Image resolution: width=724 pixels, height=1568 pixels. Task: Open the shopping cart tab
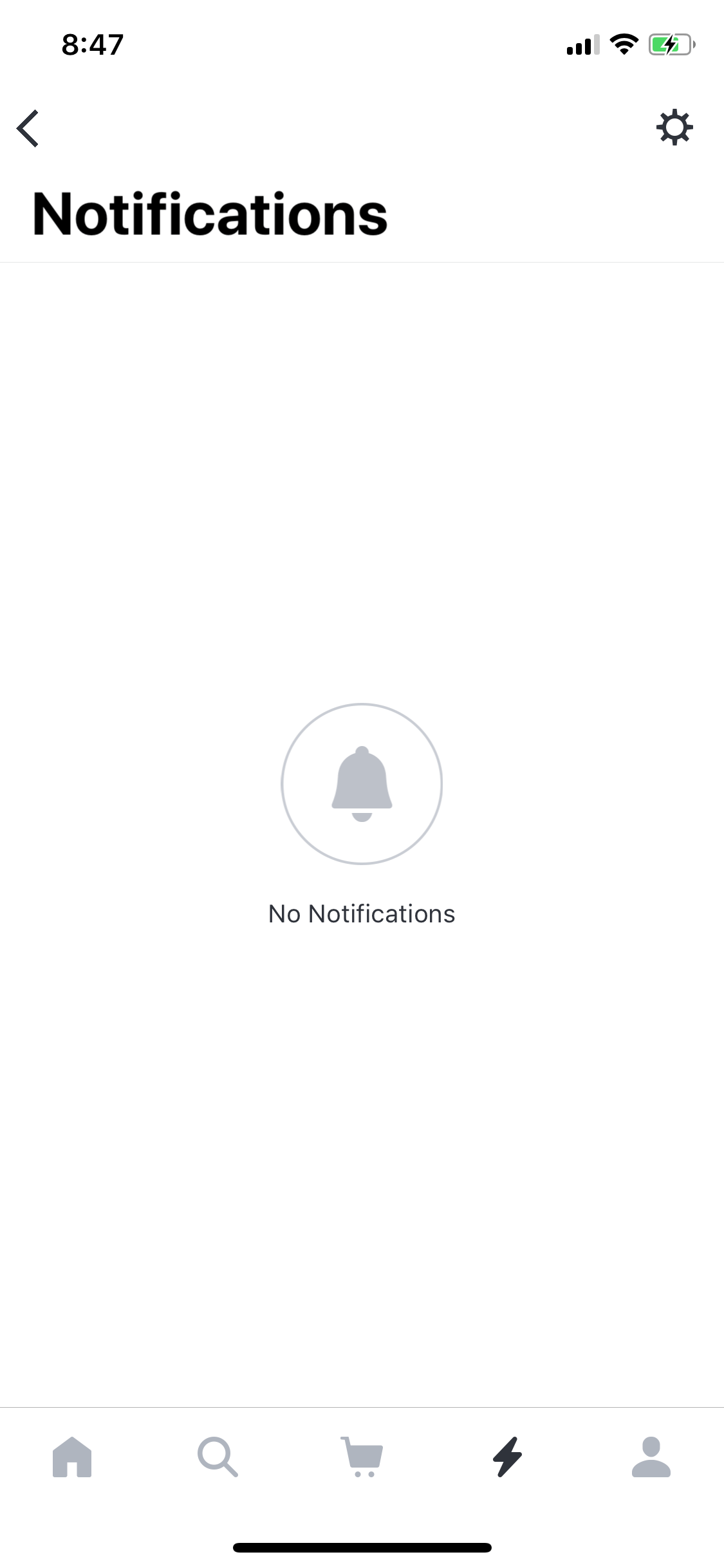click(362, 1457)
